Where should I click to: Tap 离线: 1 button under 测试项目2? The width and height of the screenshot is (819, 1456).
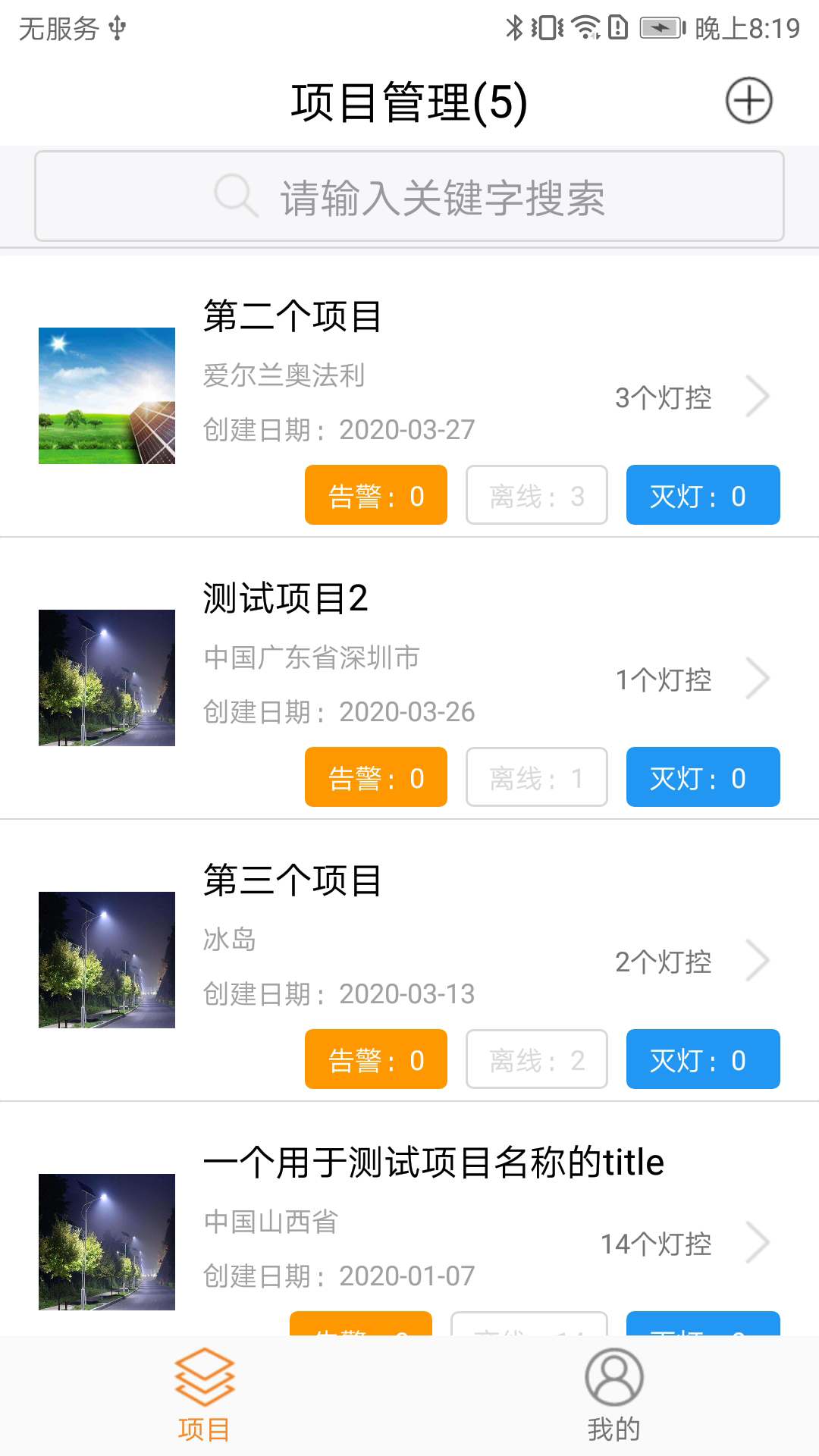tap(536, 777)
